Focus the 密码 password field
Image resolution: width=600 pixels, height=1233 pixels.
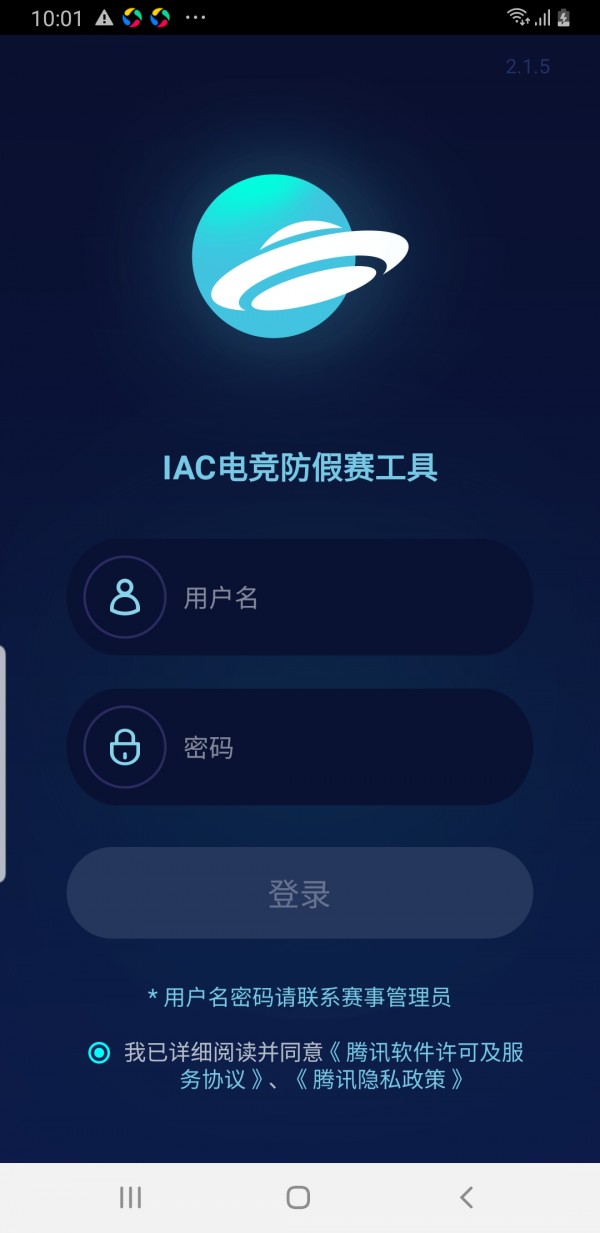pyautogui.click(x=300, y=747)
